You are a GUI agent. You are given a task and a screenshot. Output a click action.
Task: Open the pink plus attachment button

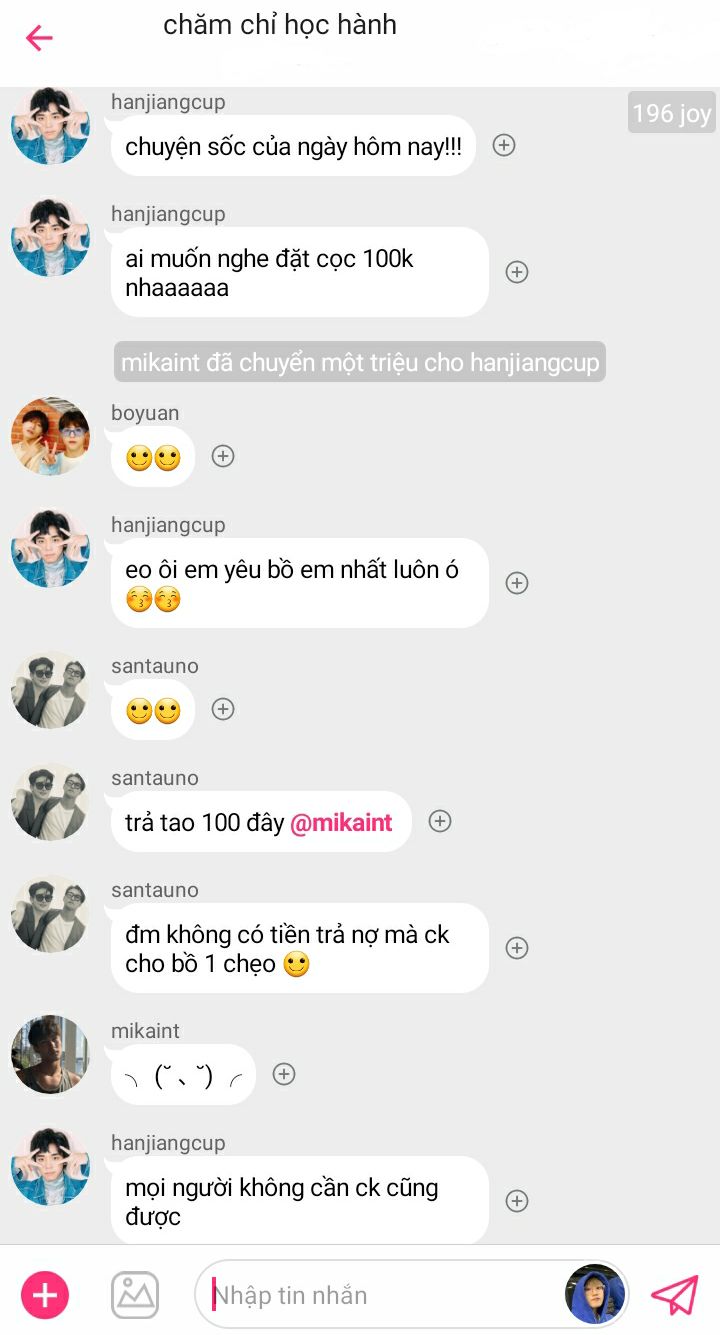tap(45, 1295)
